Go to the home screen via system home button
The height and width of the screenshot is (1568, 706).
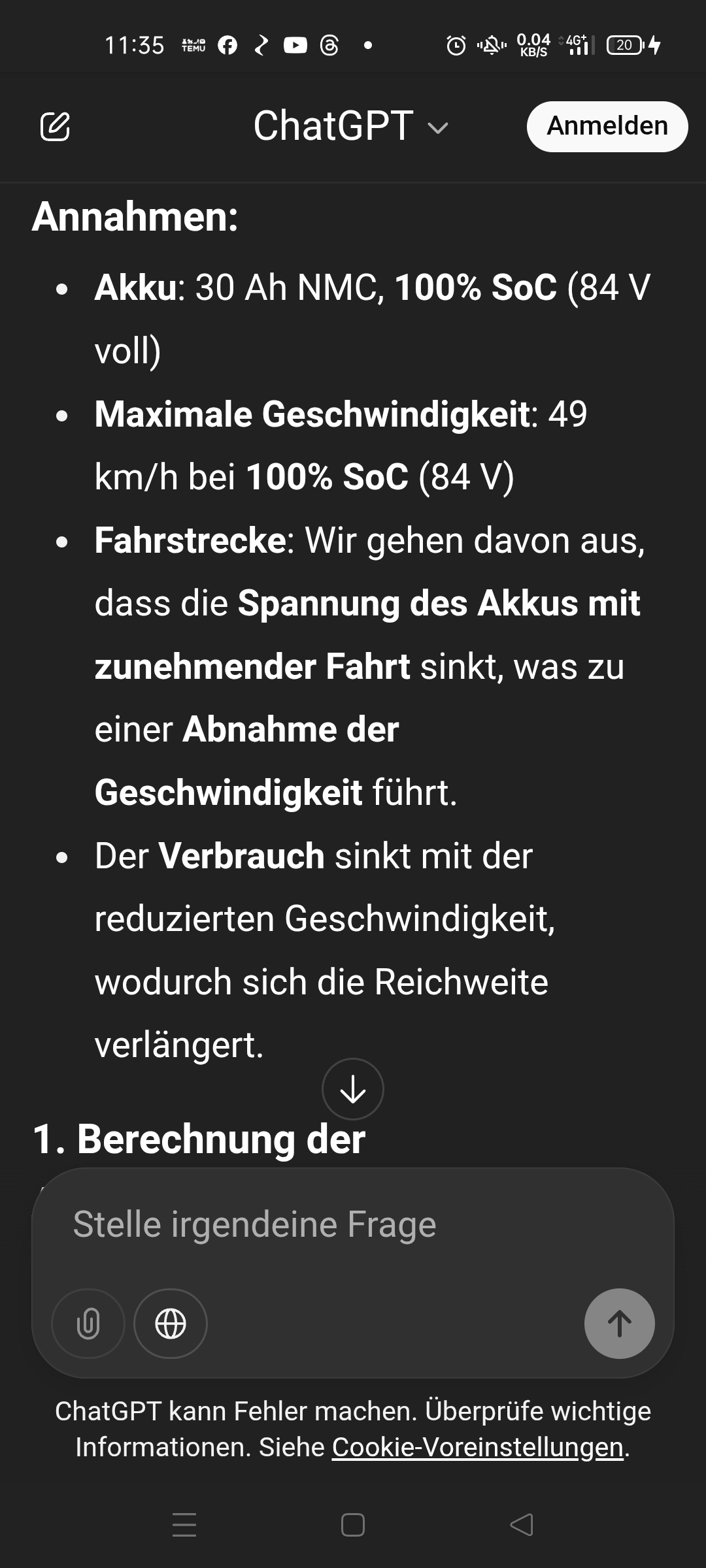coord(353,1525)
